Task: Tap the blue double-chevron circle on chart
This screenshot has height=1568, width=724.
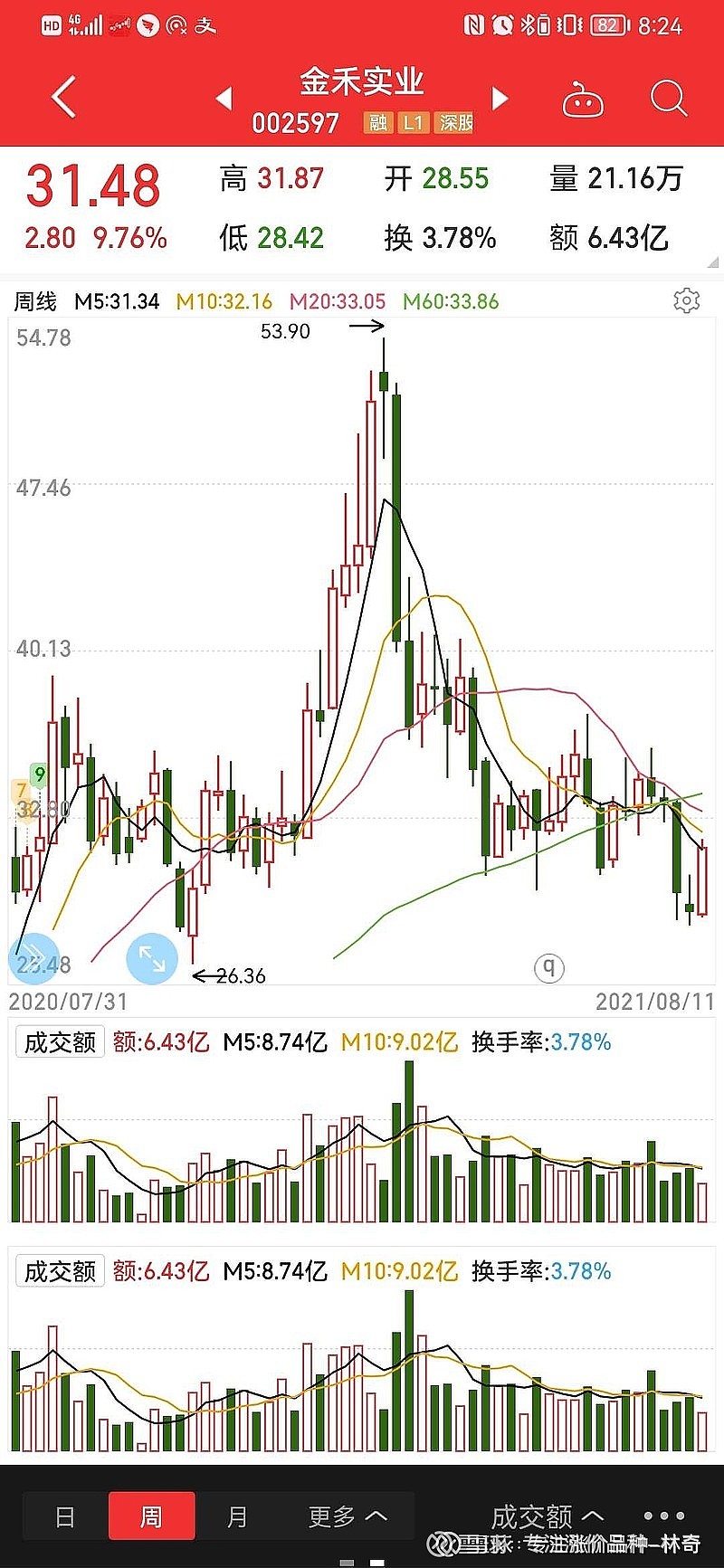Action: [33, 958]
